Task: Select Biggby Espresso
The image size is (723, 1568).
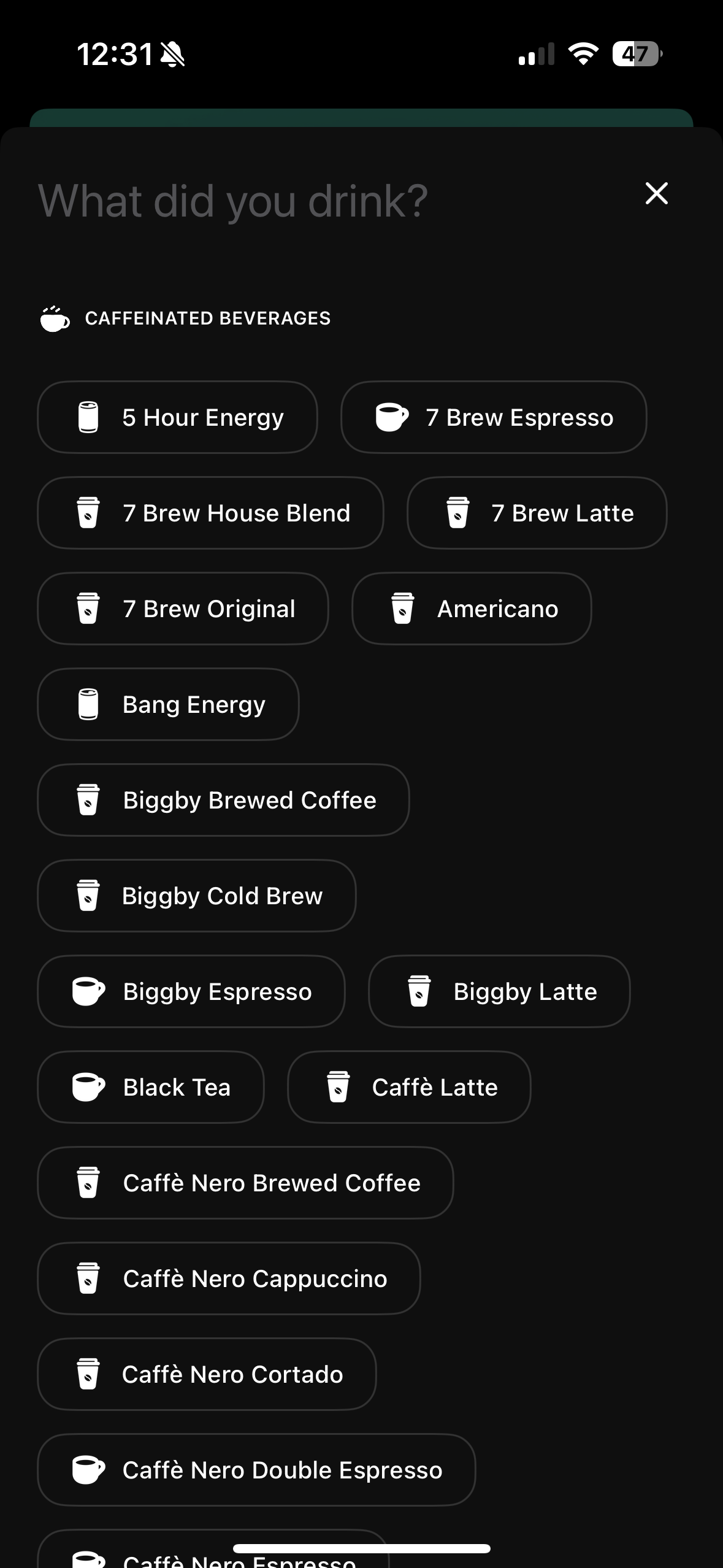Action: (x=191, y=991)
